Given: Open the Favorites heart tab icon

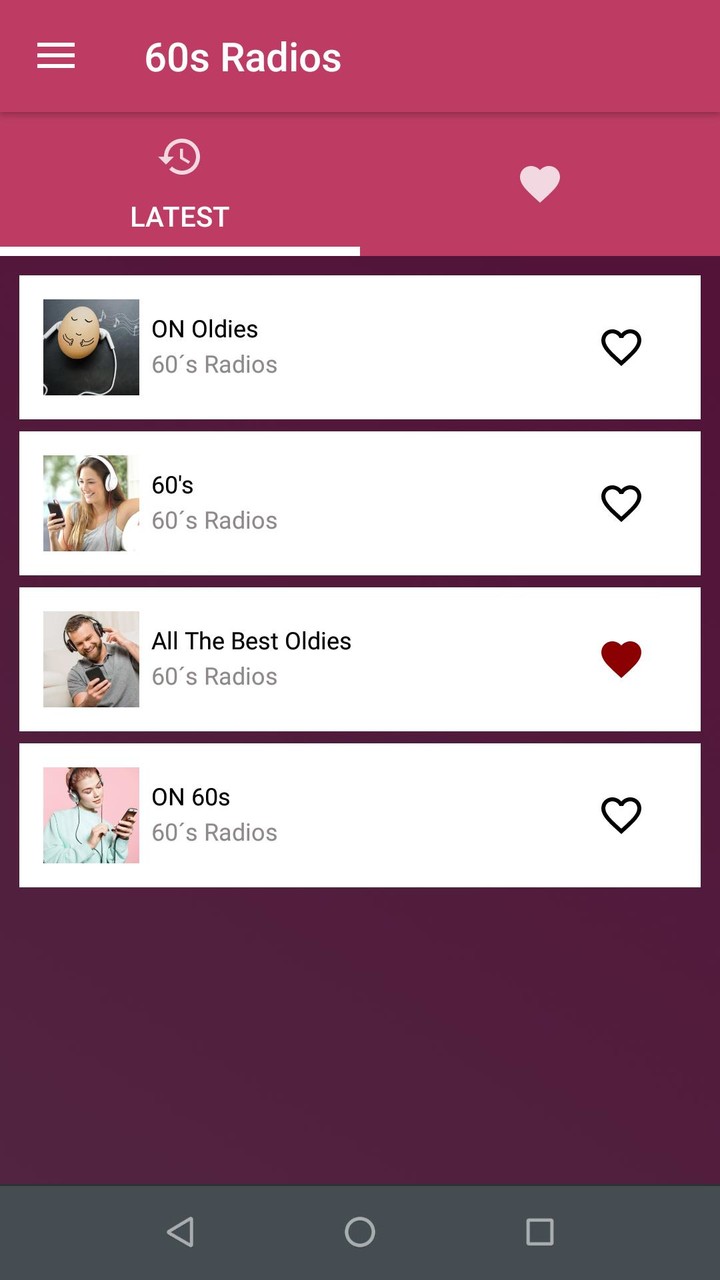Looking at the screenshot, I should coord(540,183).
